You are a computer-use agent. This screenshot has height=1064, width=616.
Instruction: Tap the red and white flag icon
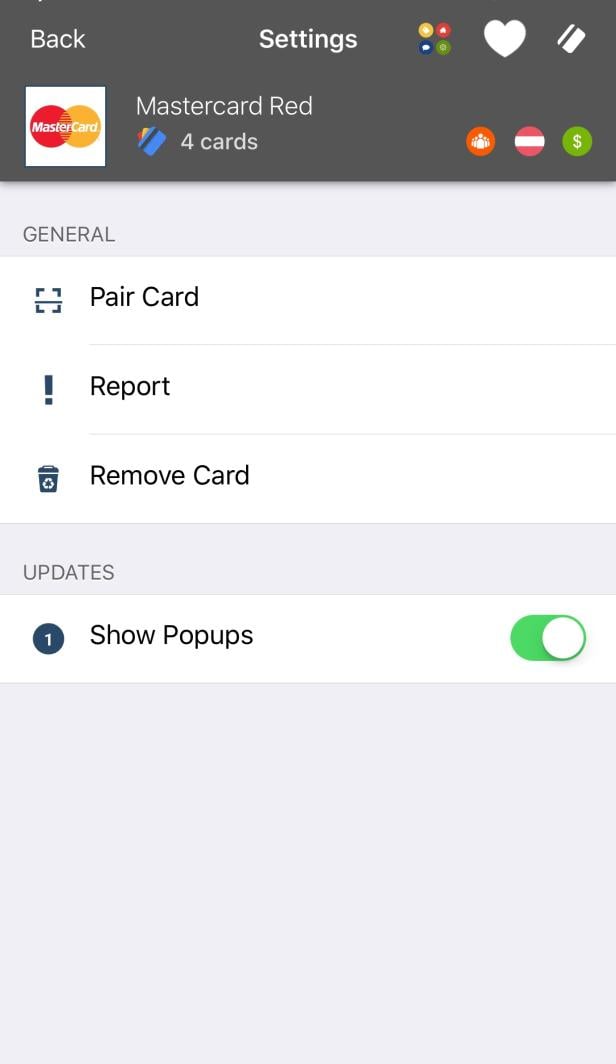tap(529, 141)
